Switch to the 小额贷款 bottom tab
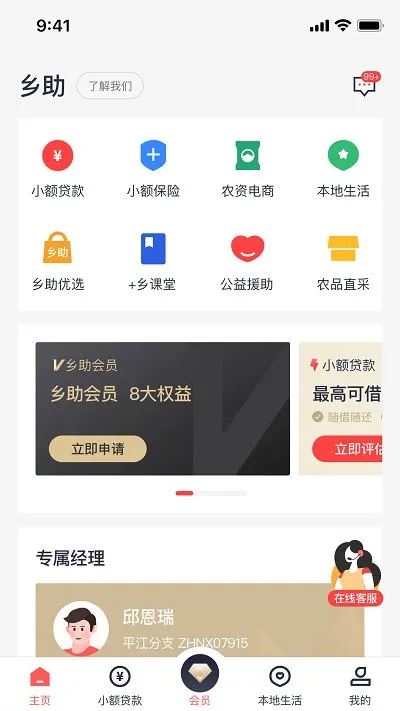Viewport: 400px width, 711px height. (120, 687)
